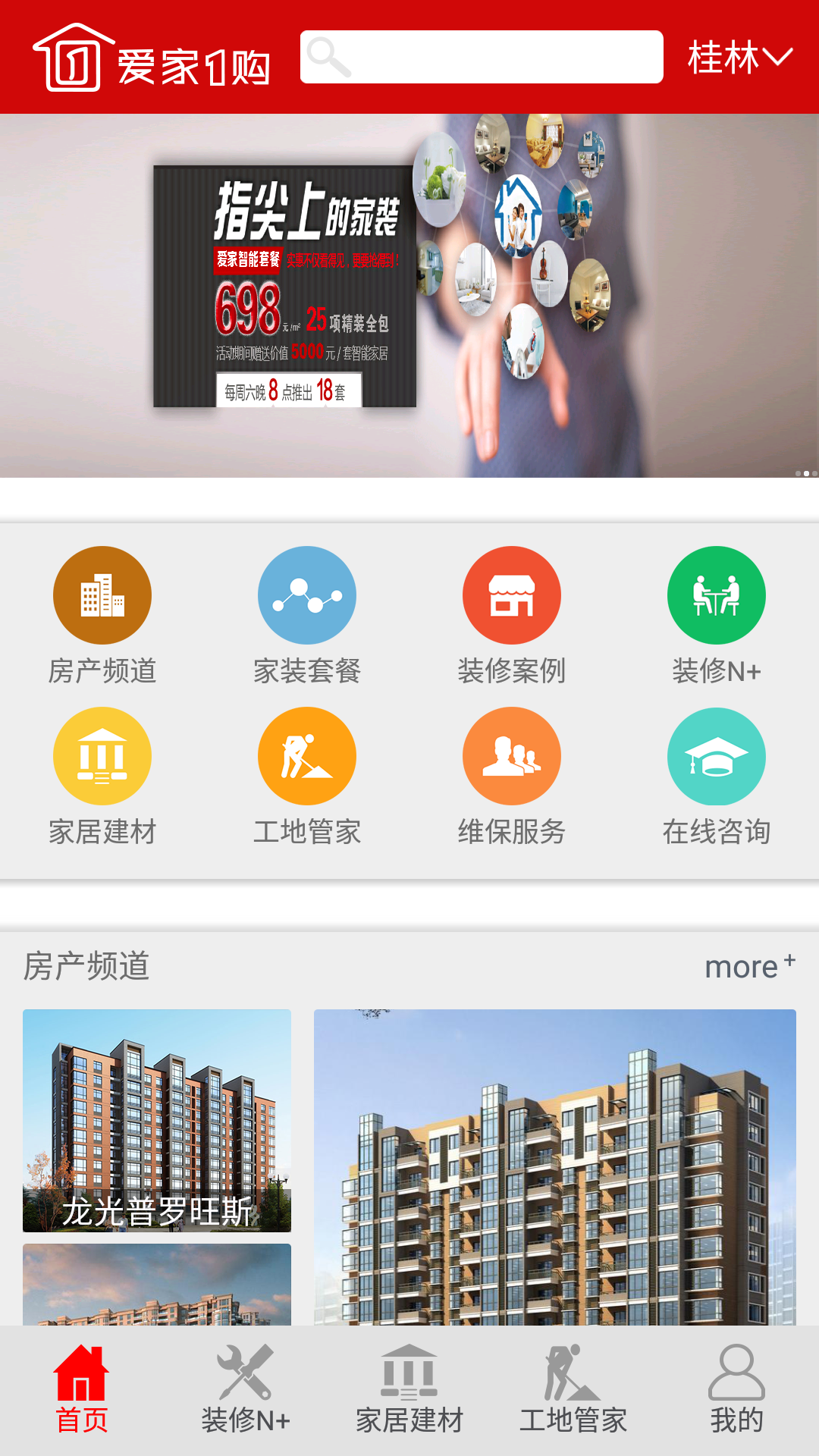Image resolution: width=819 pixels, height=1456 pixels.
Task: Open the 装修案例 category
Action: [512, 596]
